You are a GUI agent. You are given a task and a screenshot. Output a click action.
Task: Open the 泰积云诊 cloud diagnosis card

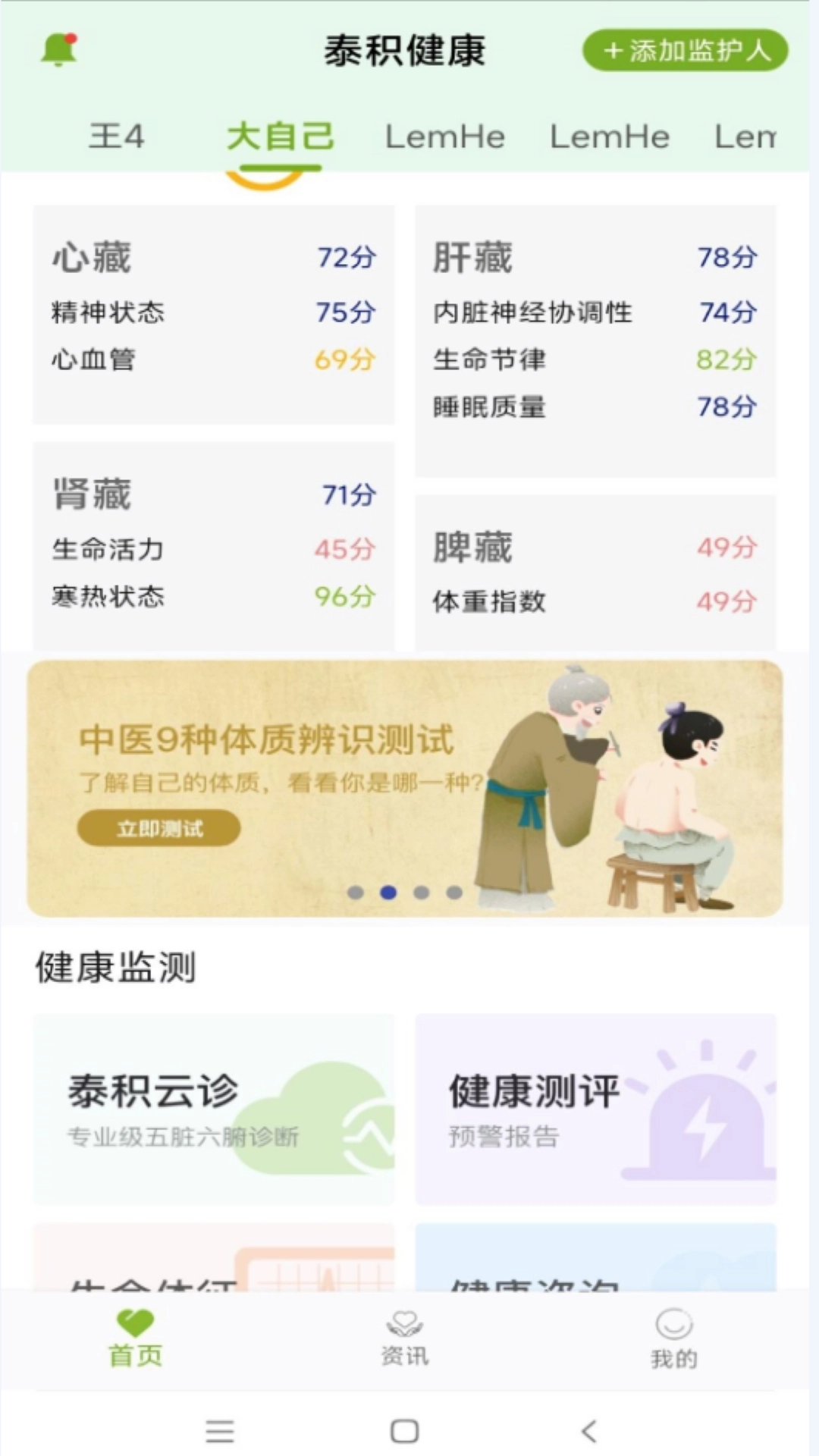[x=213, y=1107]
